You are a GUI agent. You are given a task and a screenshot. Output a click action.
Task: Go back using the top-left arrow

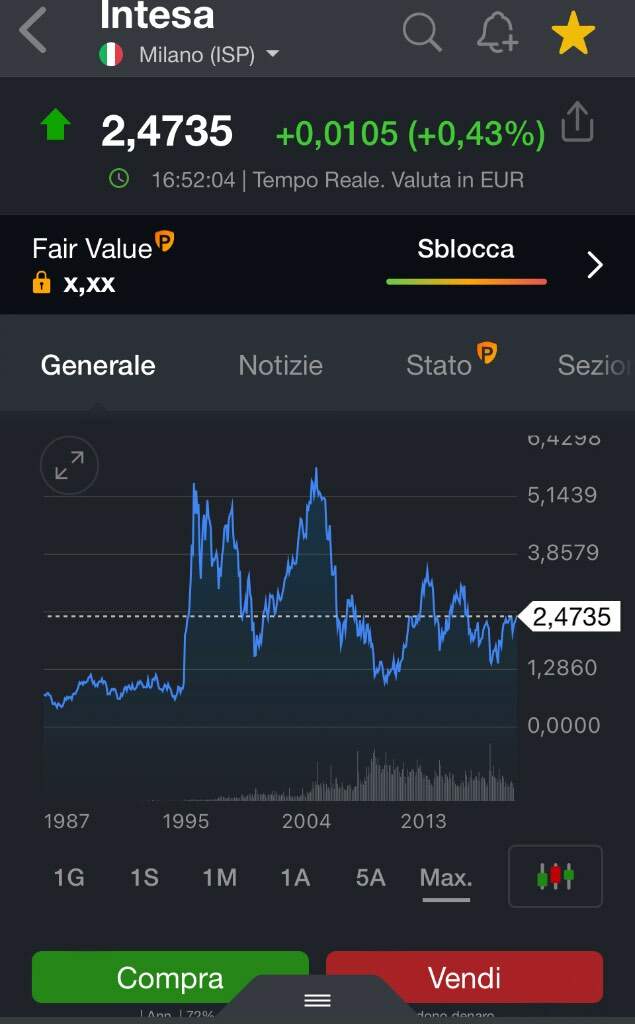33,30
